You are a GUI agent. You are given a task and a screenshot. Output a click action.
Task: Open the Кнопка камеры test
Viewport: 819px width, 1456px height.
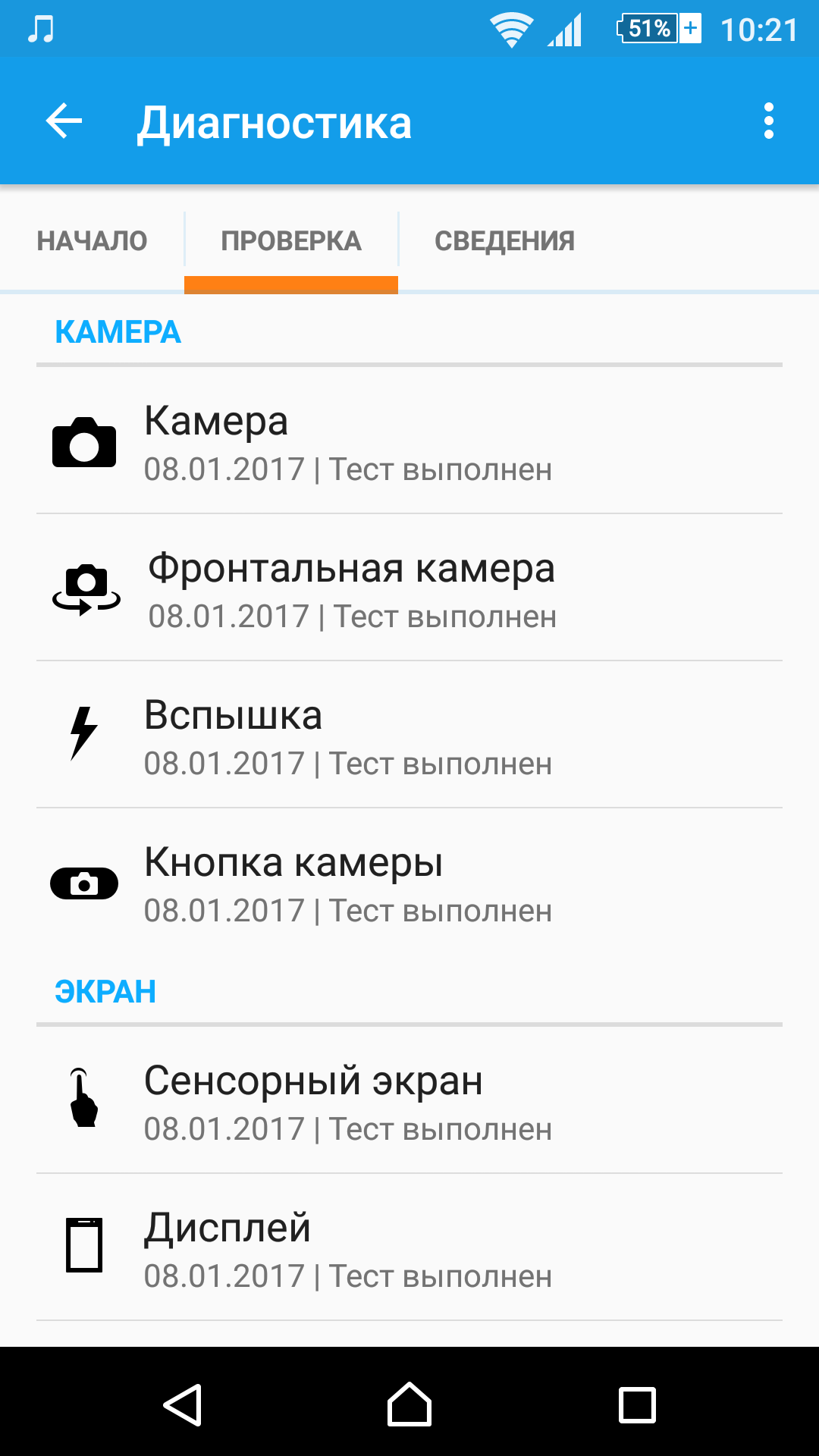pos(409,882)
